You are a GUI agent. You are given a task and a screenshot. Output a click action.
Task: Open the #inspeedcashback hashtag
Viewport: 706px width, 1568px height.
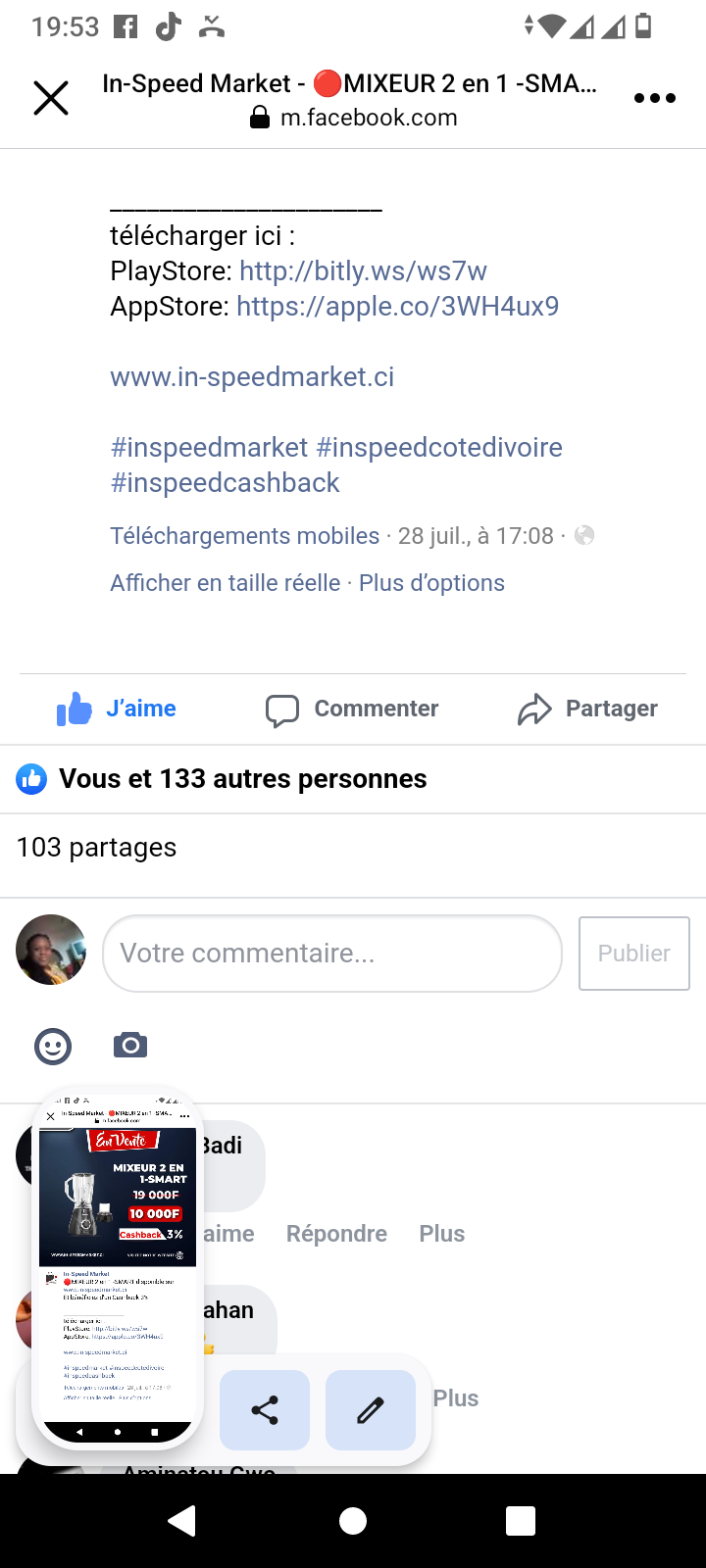coord(225,482)
